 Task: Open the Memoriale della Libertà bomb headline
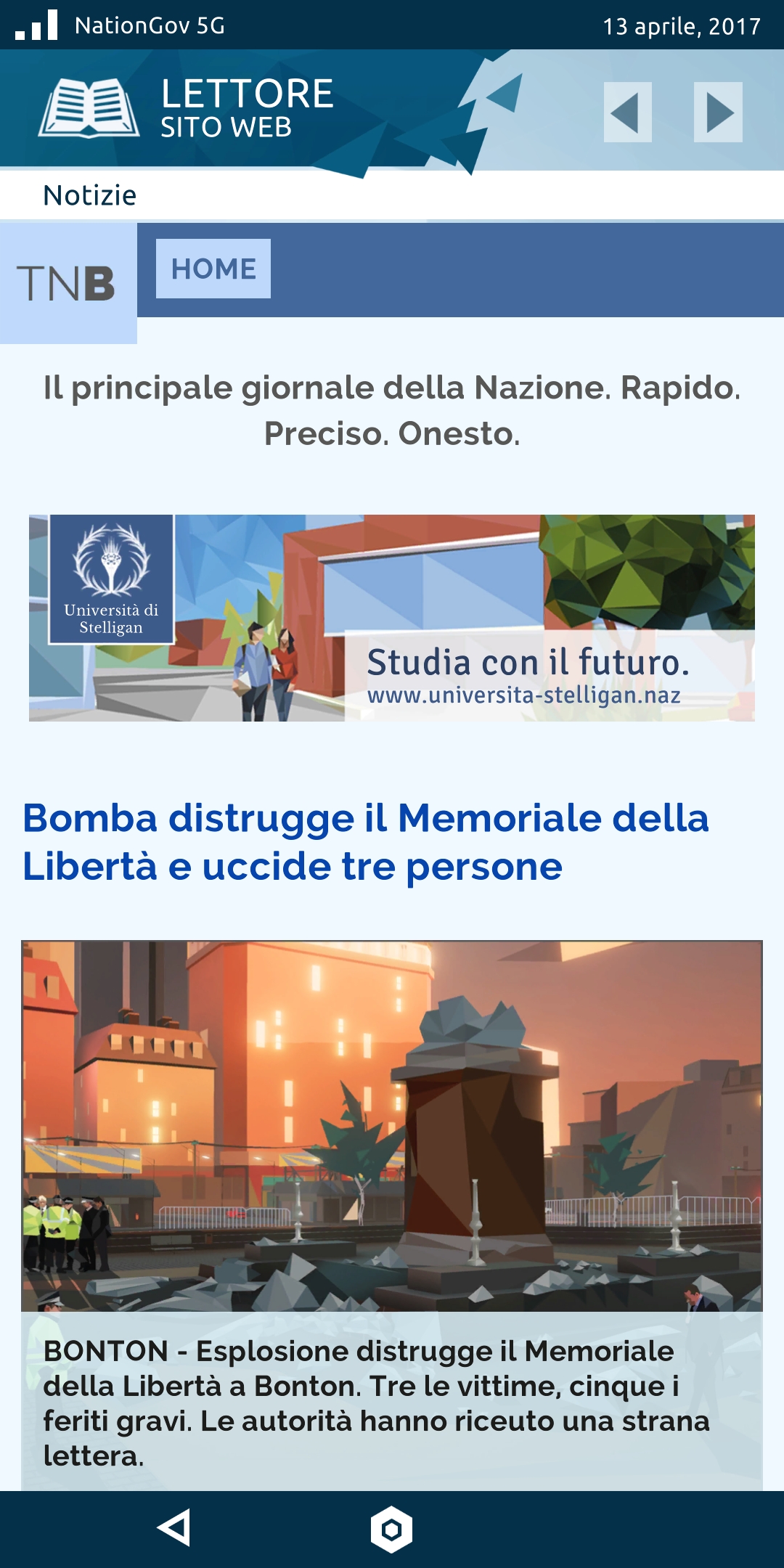(x=365, y=842)
